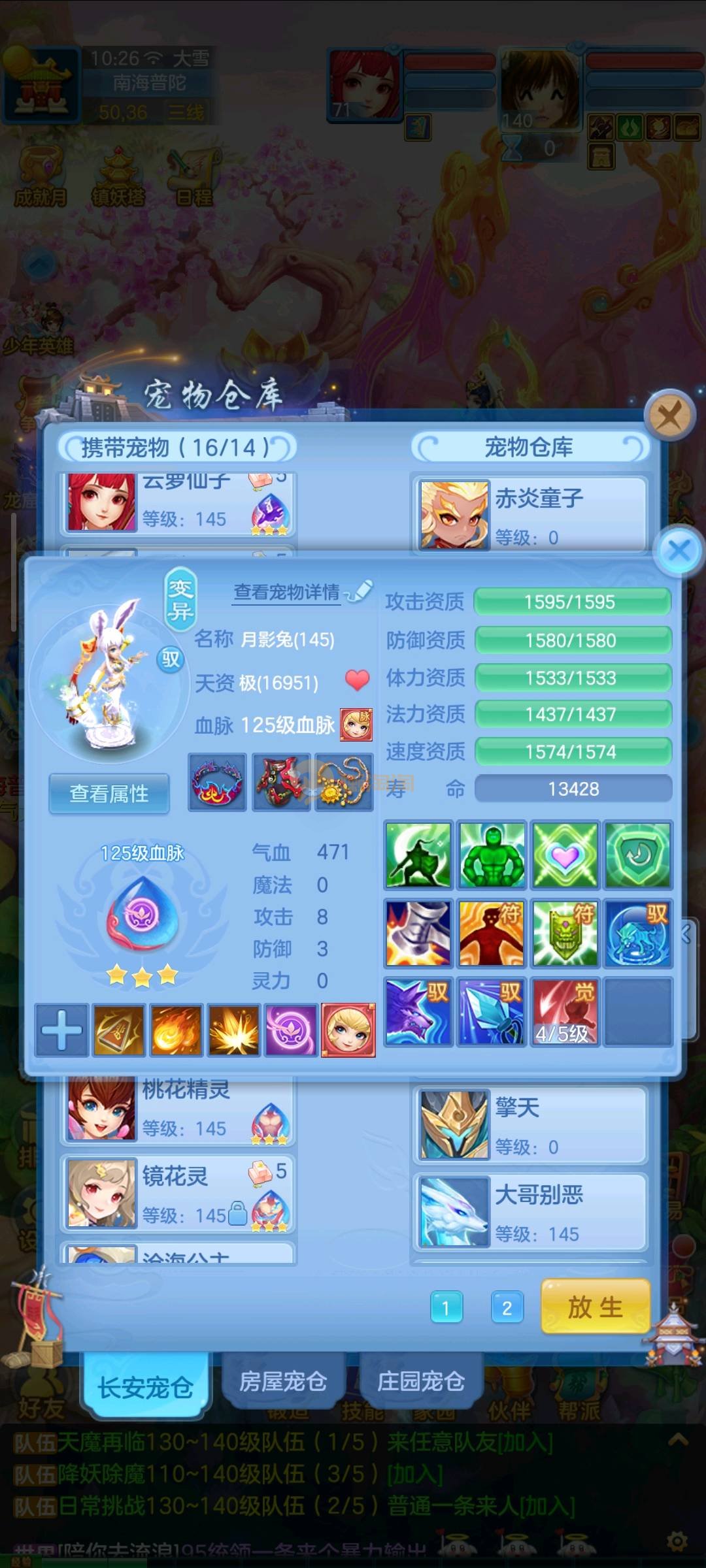The image size is (706, 1568).
Task: Close the 宠物仓库 window
Action: 669,415
